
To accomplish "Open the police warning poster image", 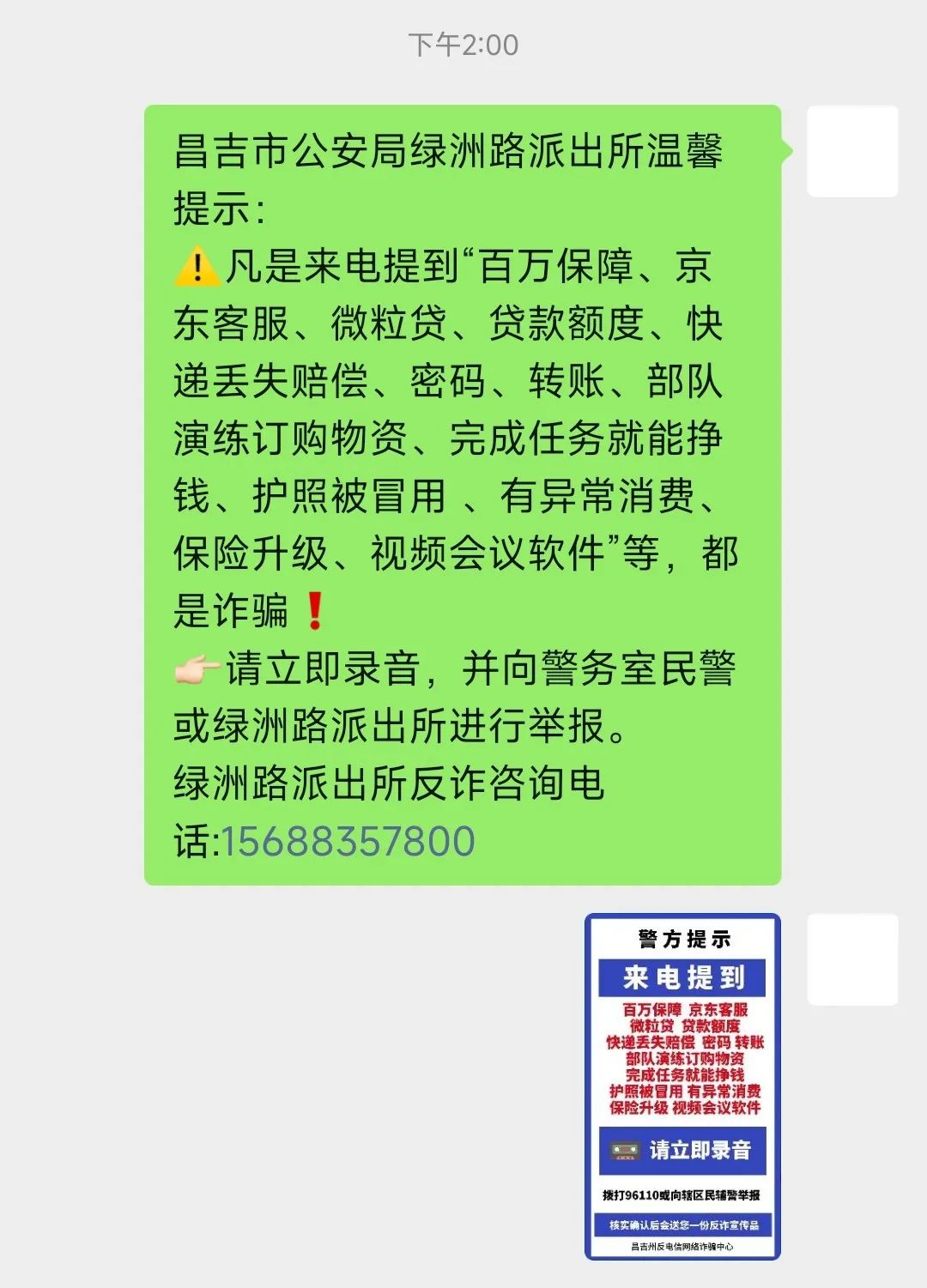I will tap(682, 1086).
